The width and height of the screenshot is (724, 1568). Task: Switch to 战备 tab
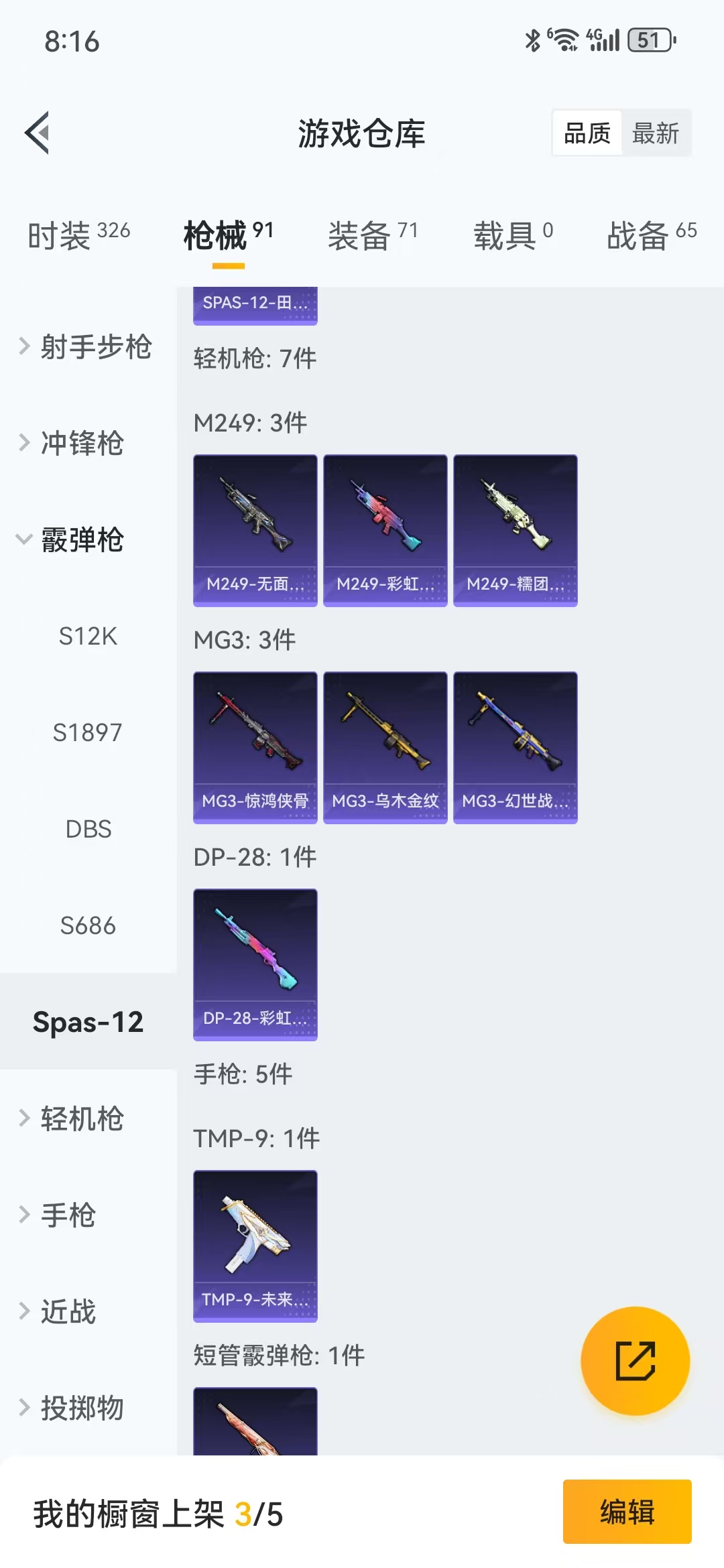[x=651, y=236]
